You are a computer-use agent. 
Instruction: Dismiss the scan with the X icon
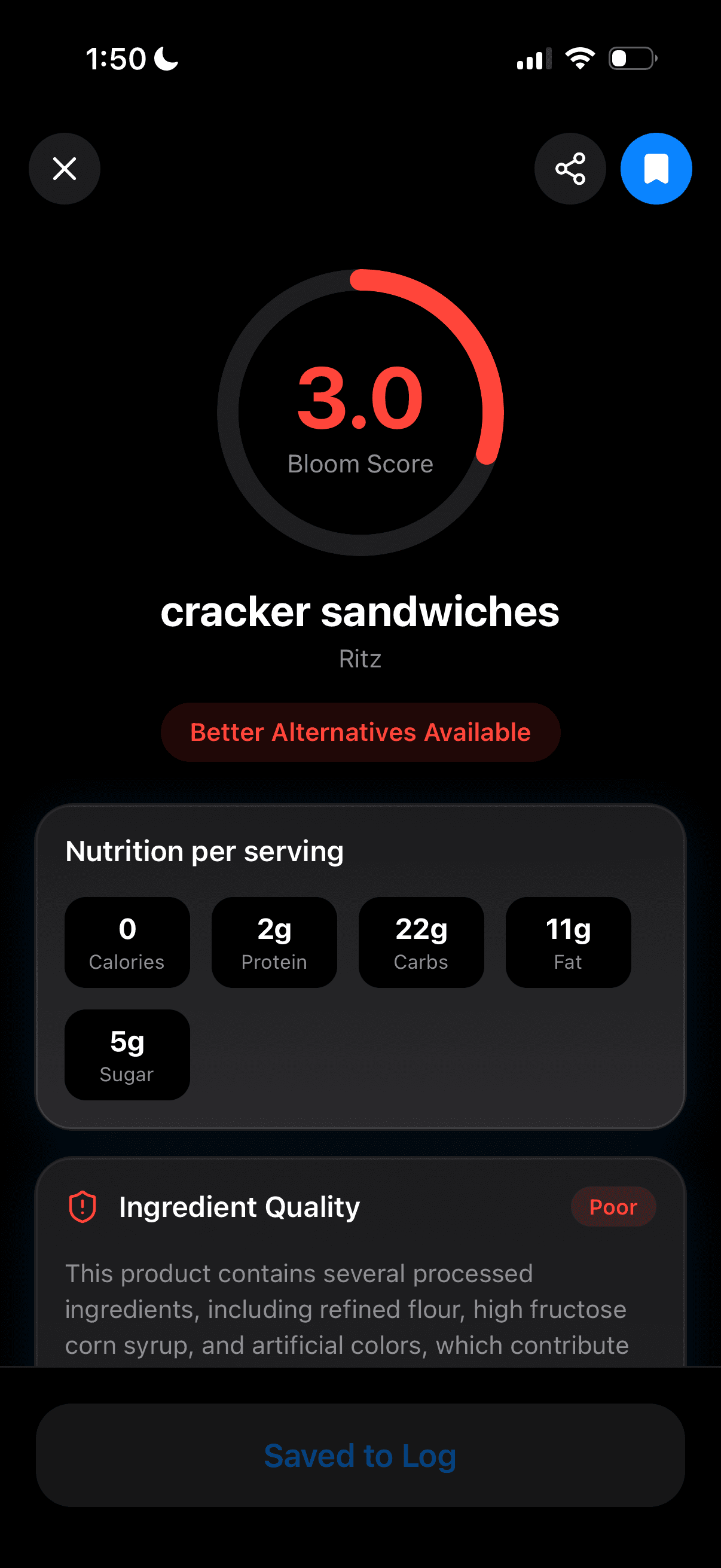click(x=65, y=169)
